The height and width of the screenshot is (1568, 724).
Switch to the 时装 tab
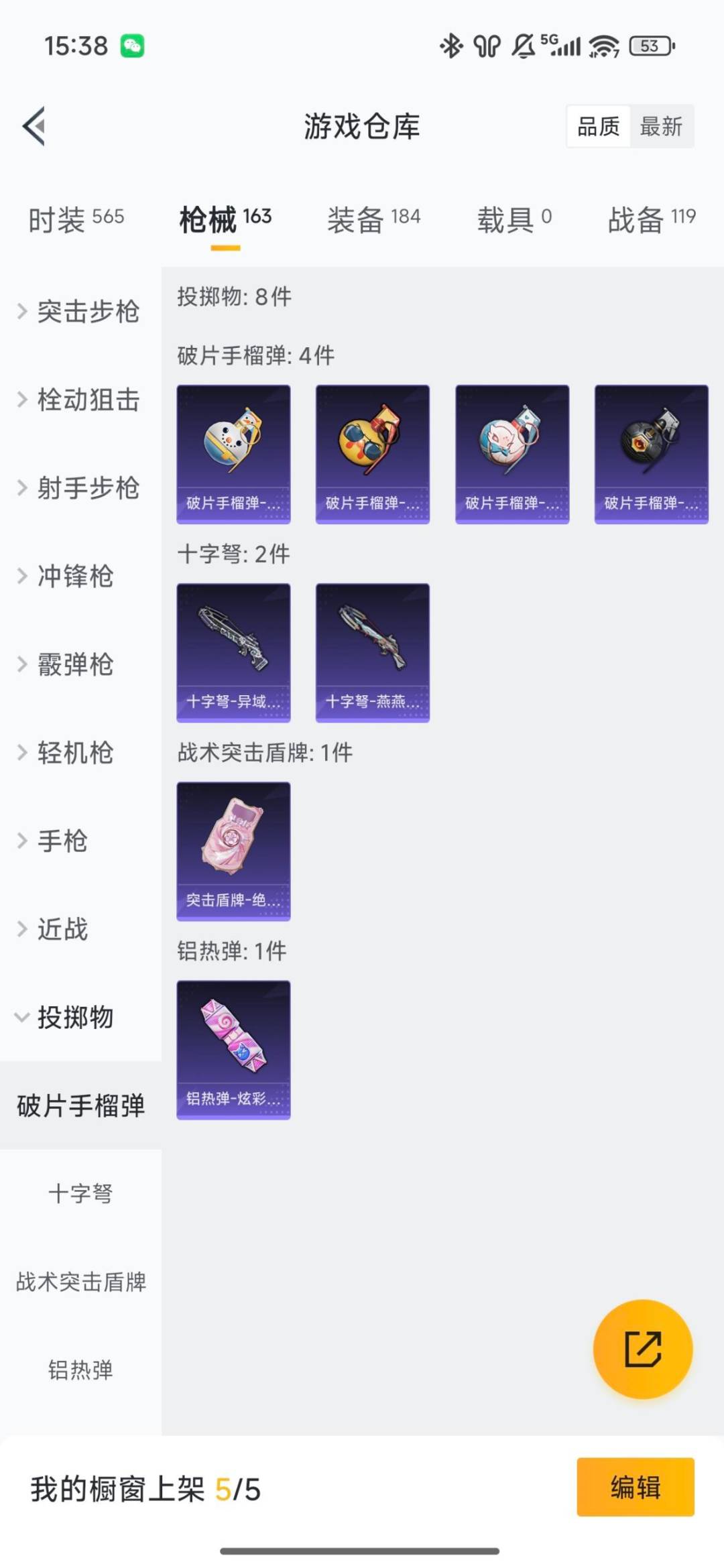76,219
